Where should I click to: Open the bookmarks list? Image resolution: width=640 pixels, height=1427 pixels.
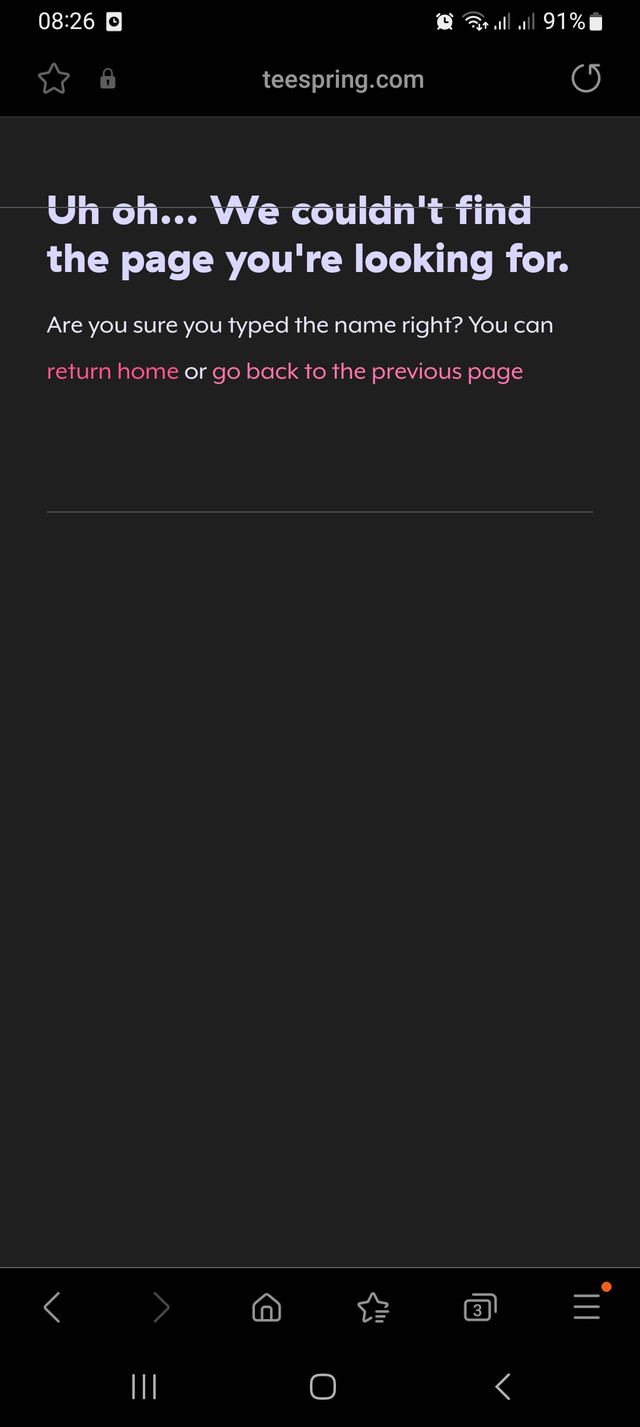click(373, 1307)
